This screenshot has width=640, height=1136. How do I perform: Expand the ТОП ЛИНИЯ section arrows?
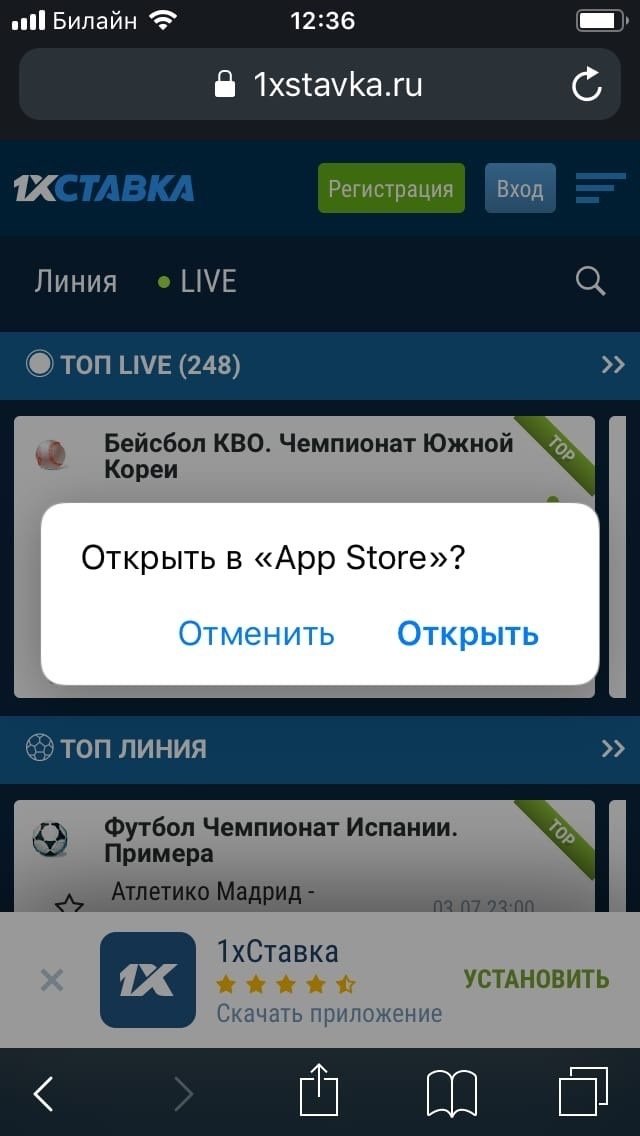pos(612,748)
